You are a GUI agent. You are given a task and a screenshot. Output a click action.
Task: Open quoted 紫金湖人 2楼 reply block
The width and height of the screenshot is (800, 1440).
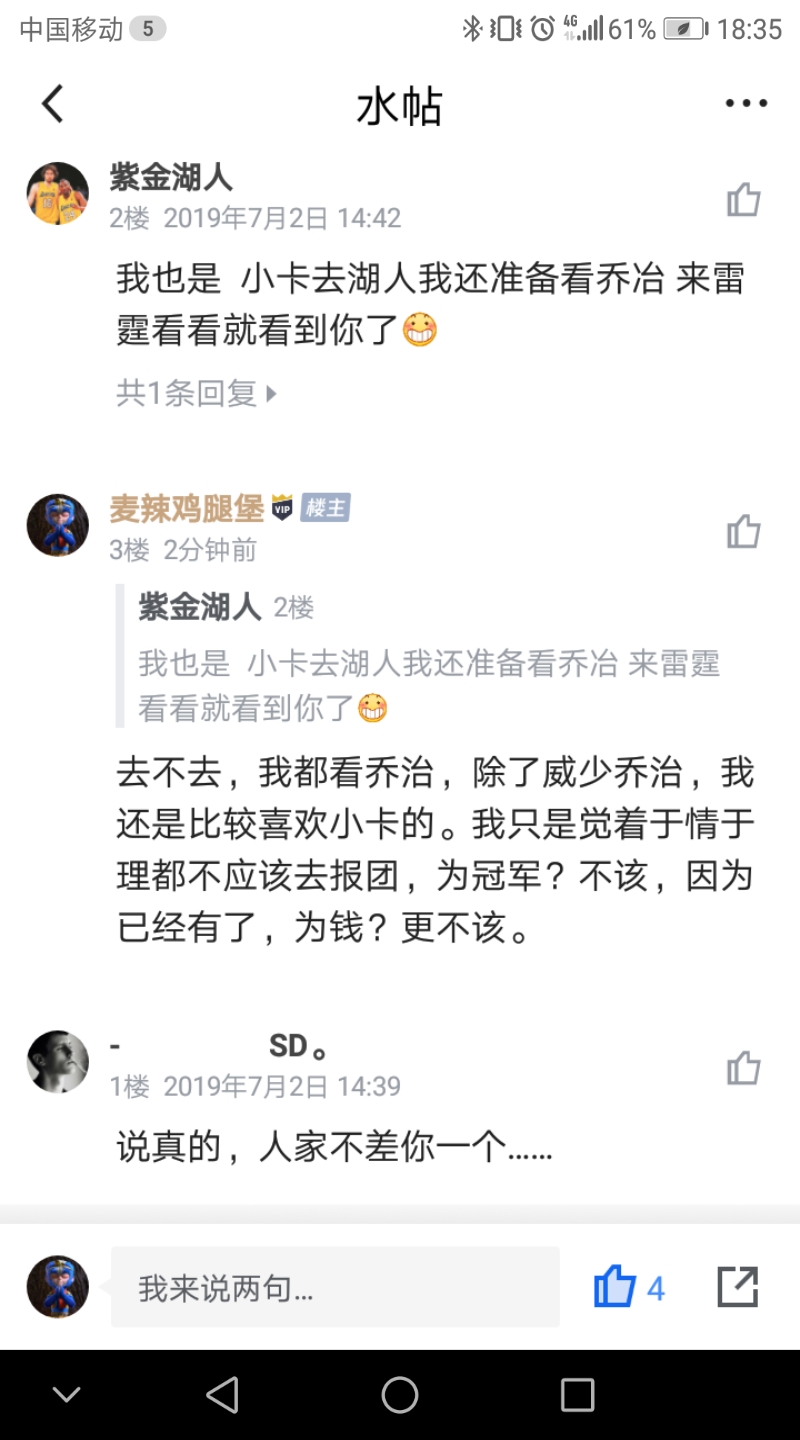pyautogui.click(x=430, y=657)
